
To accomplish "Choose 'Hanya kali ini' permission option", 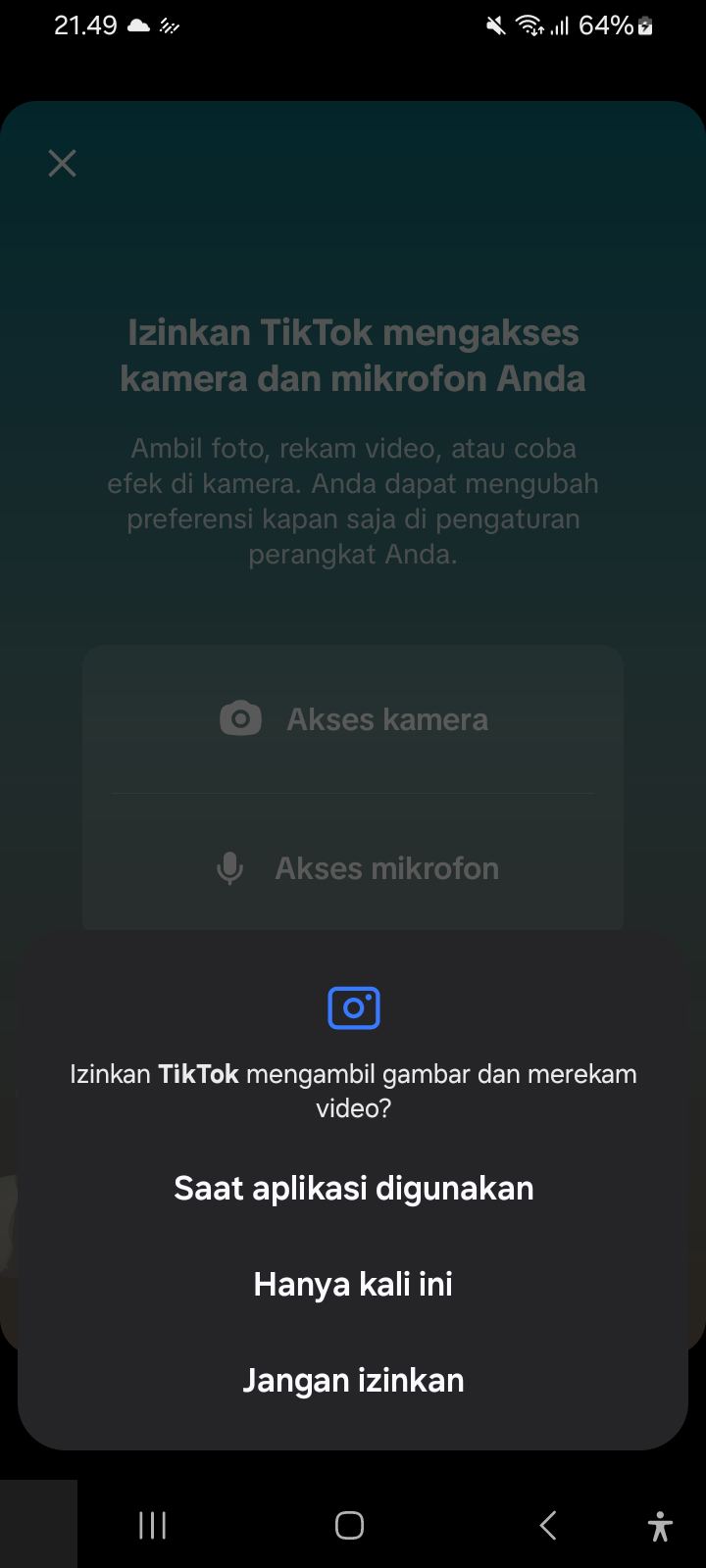I will pos(353,1284).
